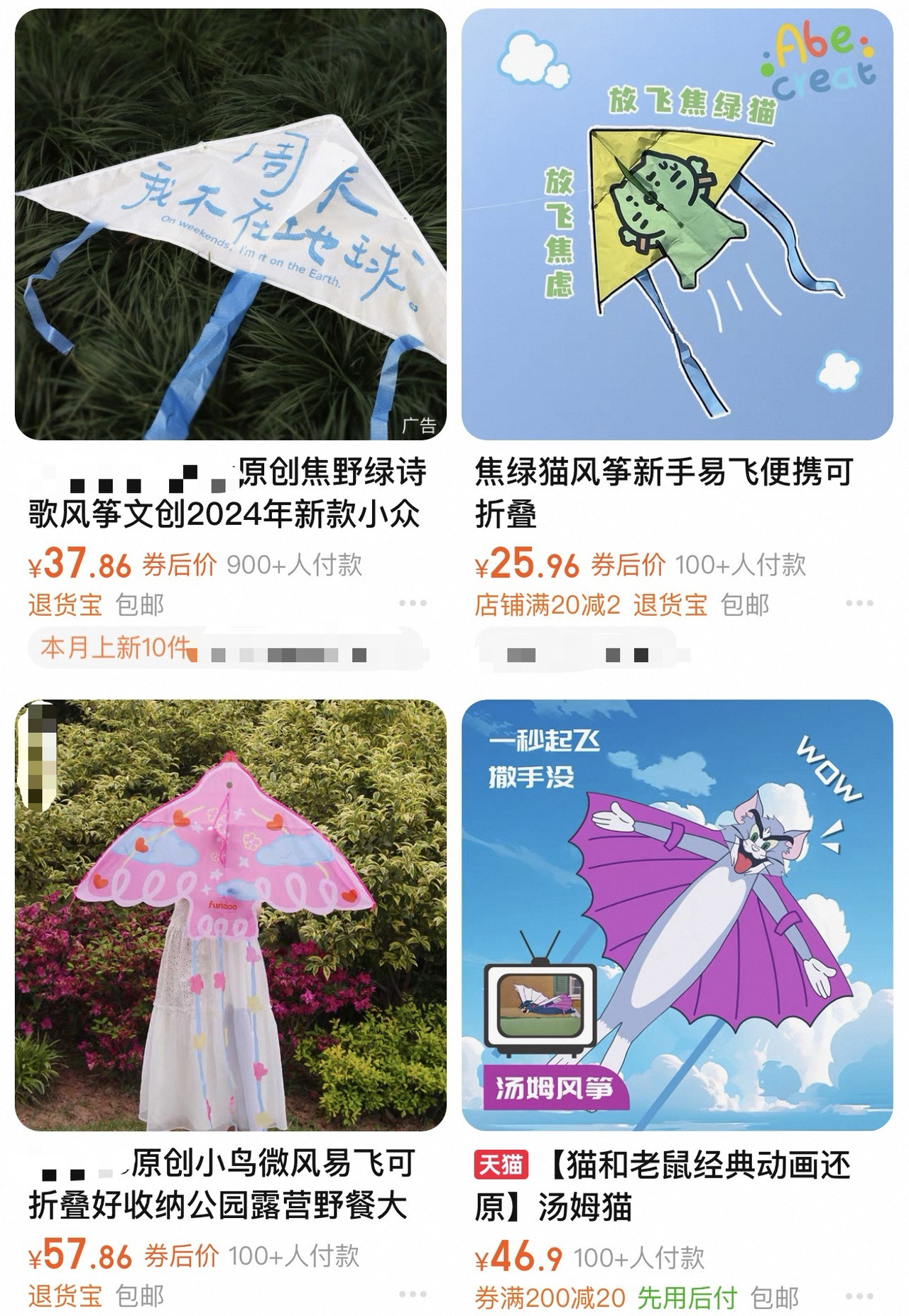Image resolution: width=909 pixels, height=1316 pixels.
Task: Open more options for the ¥25.96 kite
Action: click(x=859, y=604)
